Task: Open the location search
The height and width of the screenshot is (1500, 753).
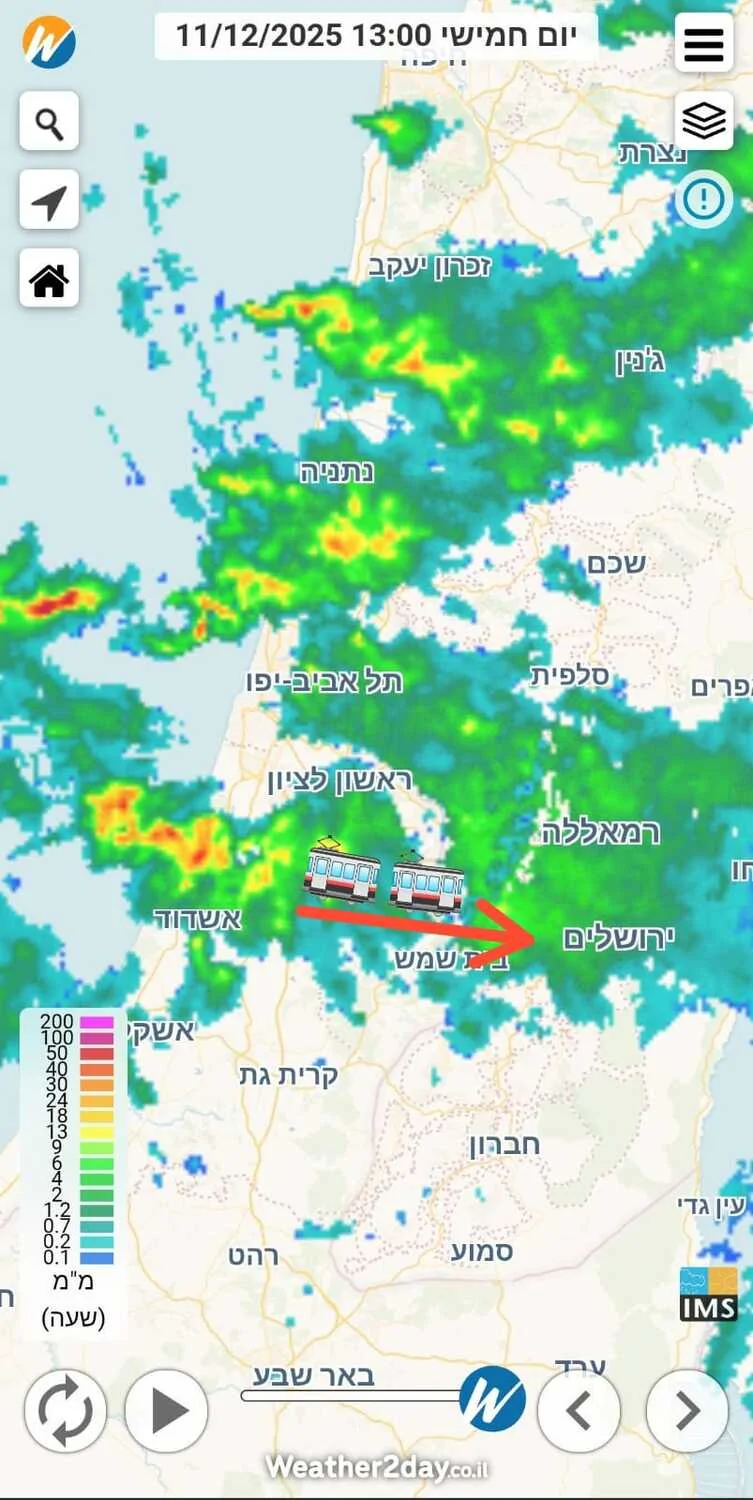Action: [x=49, y=122]
